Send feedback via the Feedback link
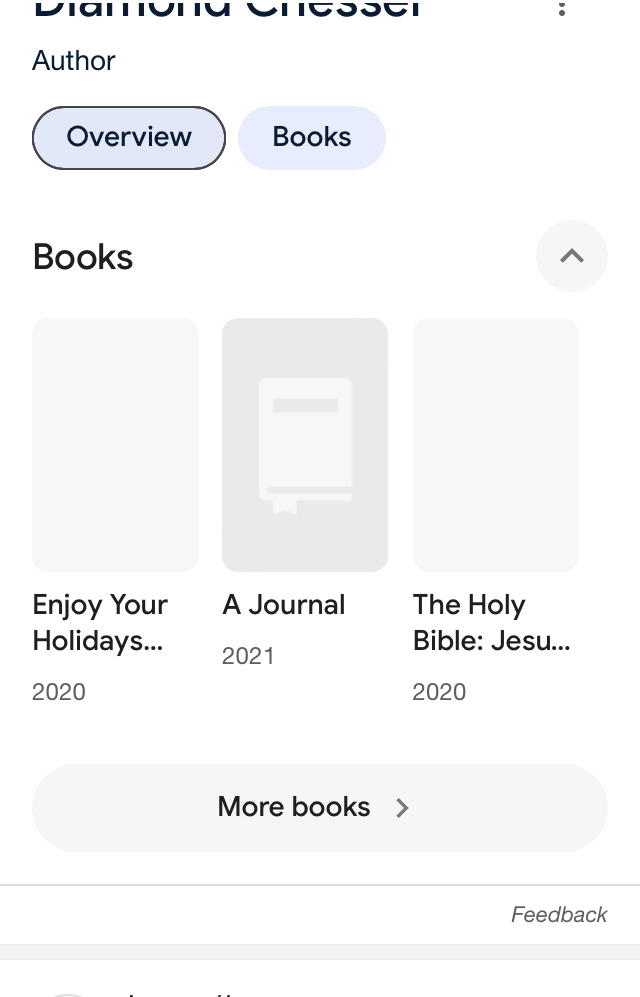This screenshot has height=997, width=640. pyautogui.click(x=558, y=914)
